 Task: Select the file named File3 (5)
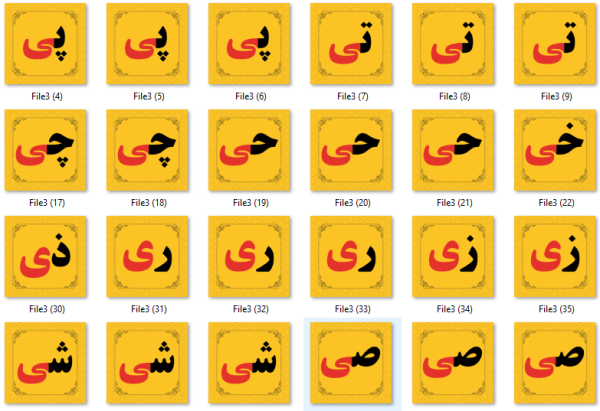[147, 43]
